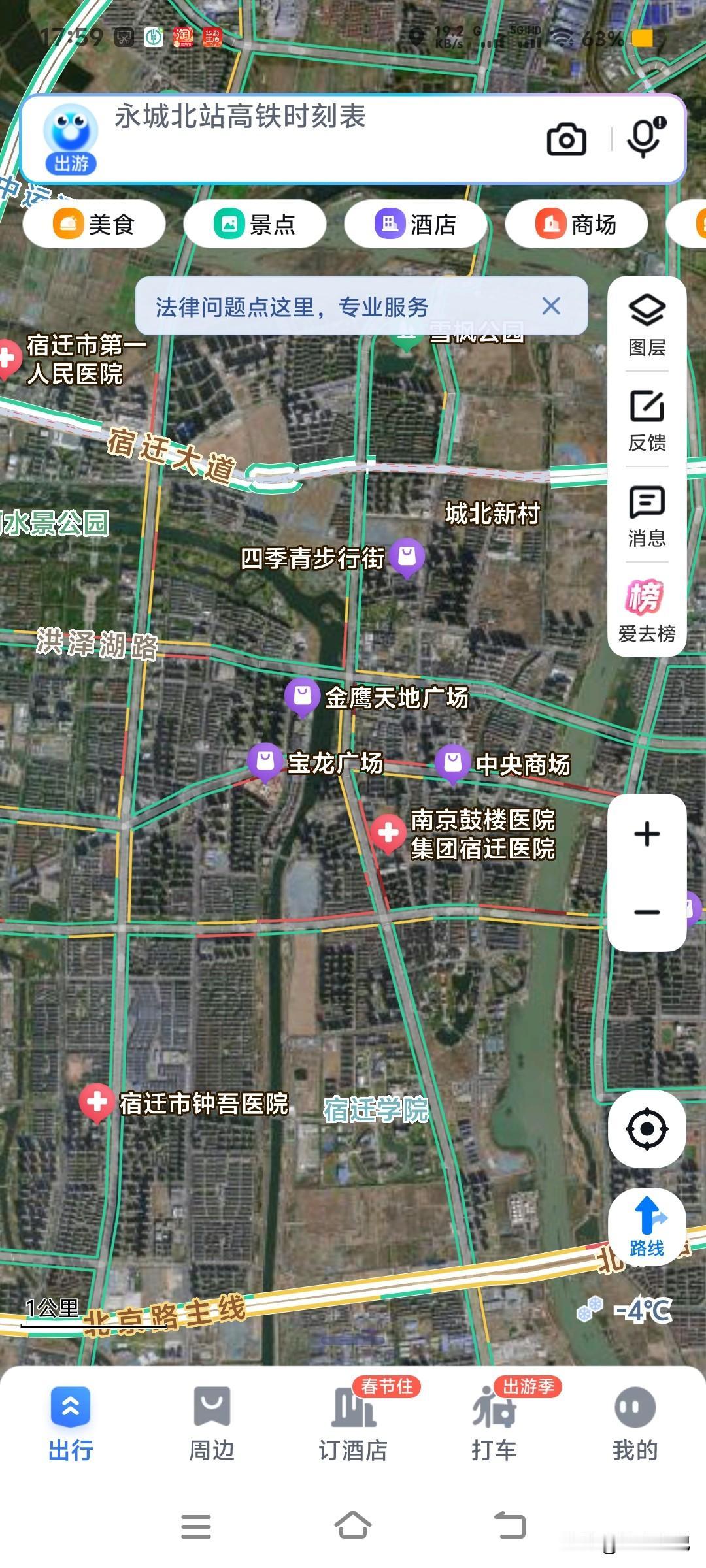This screenshot has height=1568, width=706.
Task: Open 路线 route planning
Action: point(647,1227)
